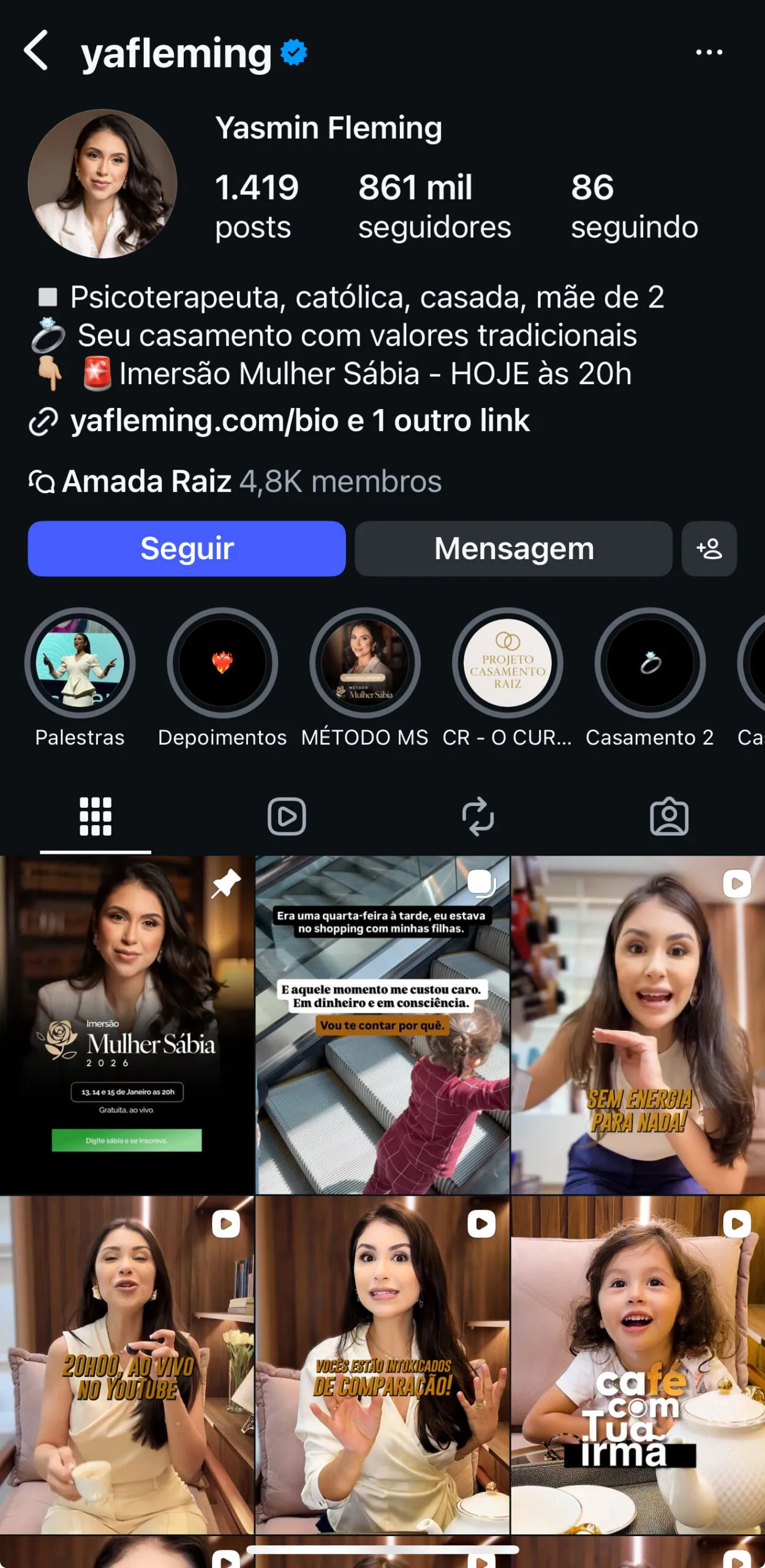
Task: Follow with the Seguir button
Action: click(187, 548)
